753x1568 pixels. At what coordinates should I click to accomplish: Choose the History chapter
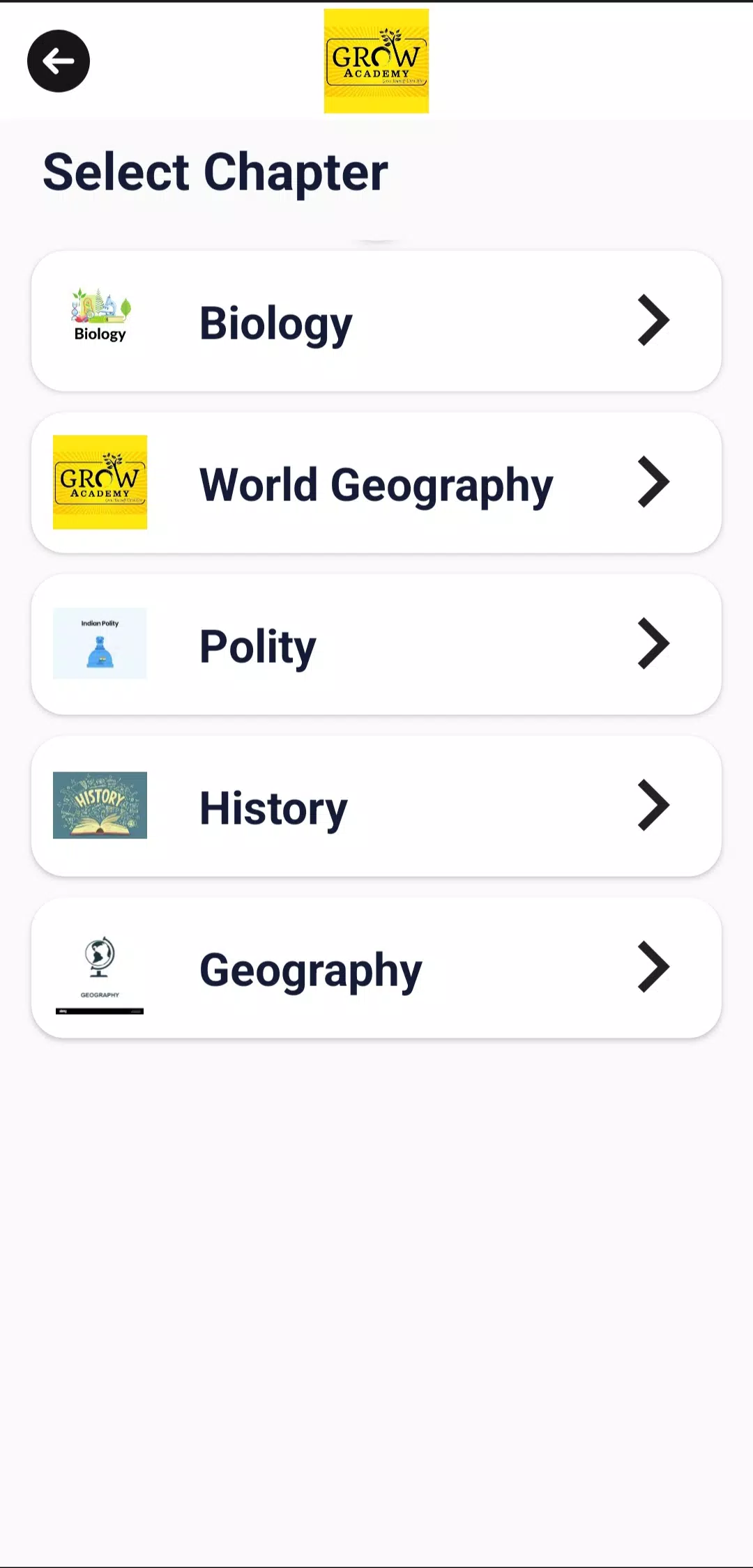click(x=376, y=806)
